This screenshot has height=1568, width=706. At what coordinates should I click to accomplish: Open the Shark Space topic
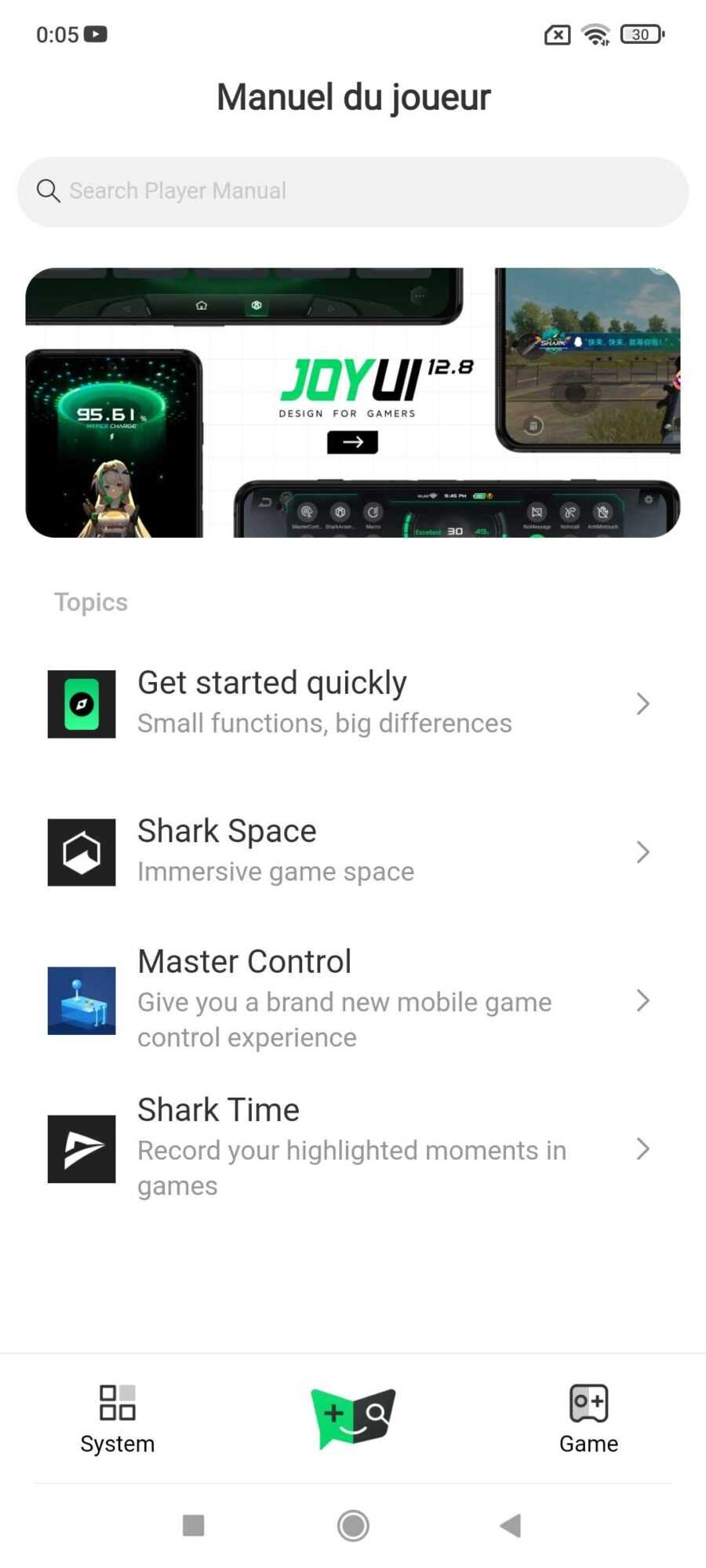[353, 851]
